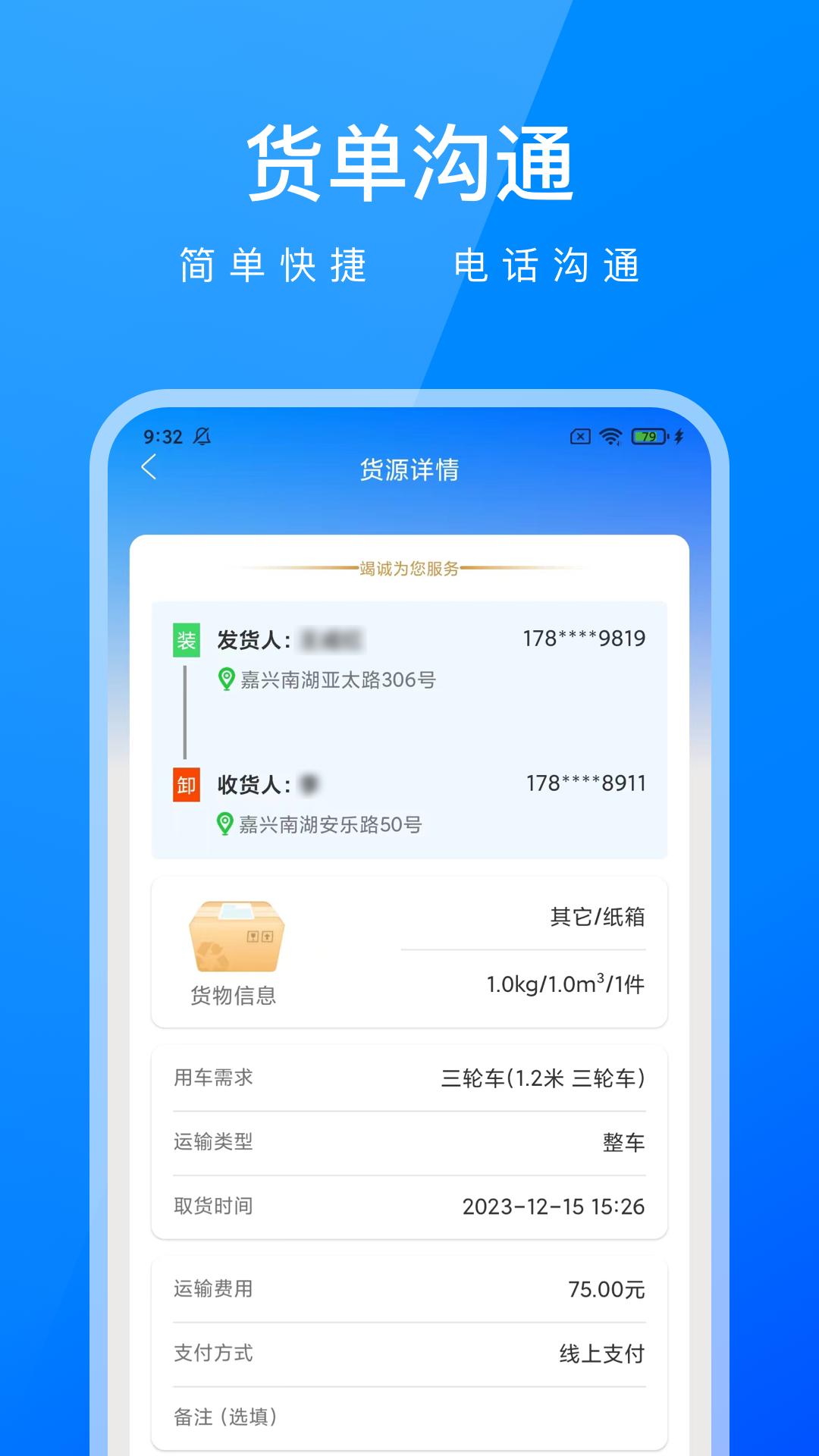Tap the receiver phone number 178****8911
The height and width of the screenshot is (1456, 819).
[584, 783]
